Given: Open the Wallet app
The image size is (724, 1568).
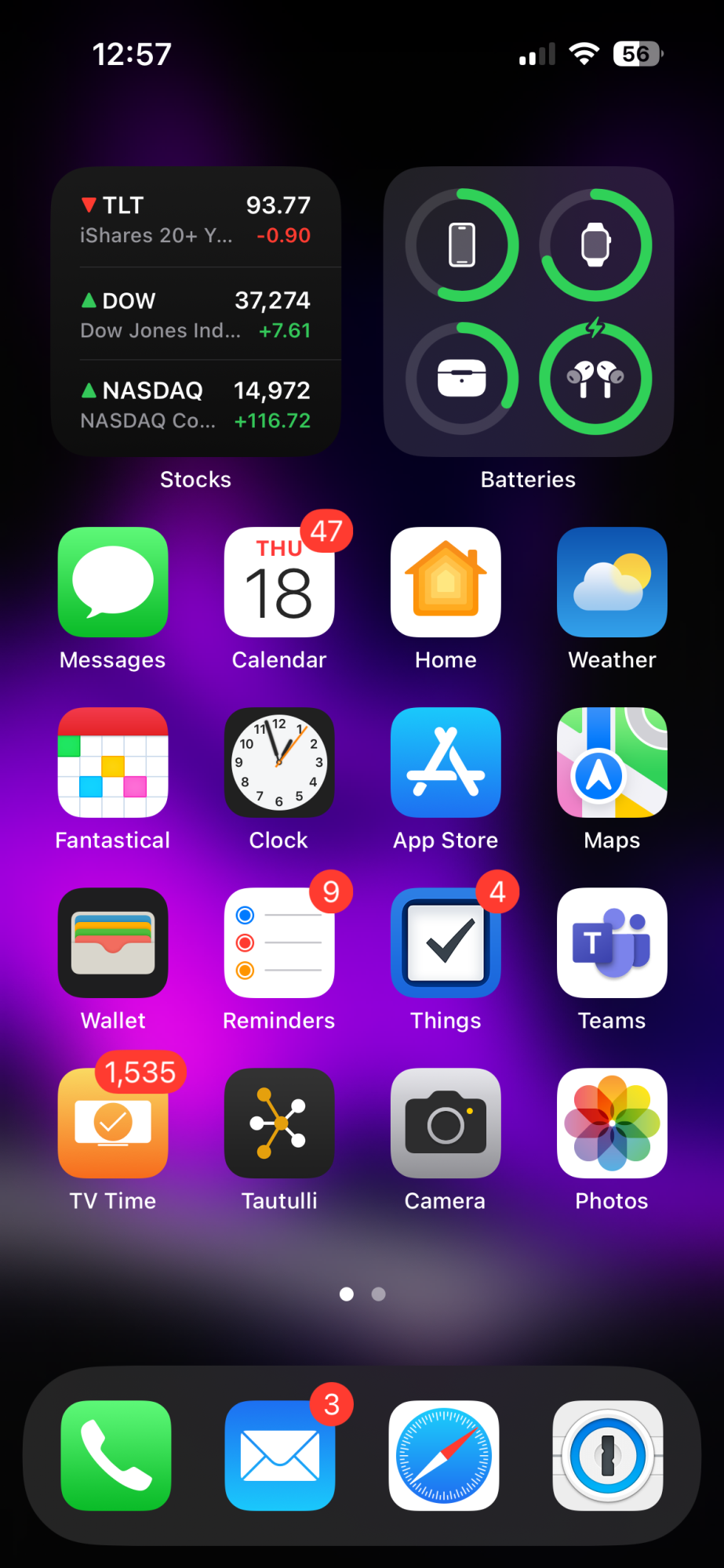Looking at the screenshot, I should point(113,942).
